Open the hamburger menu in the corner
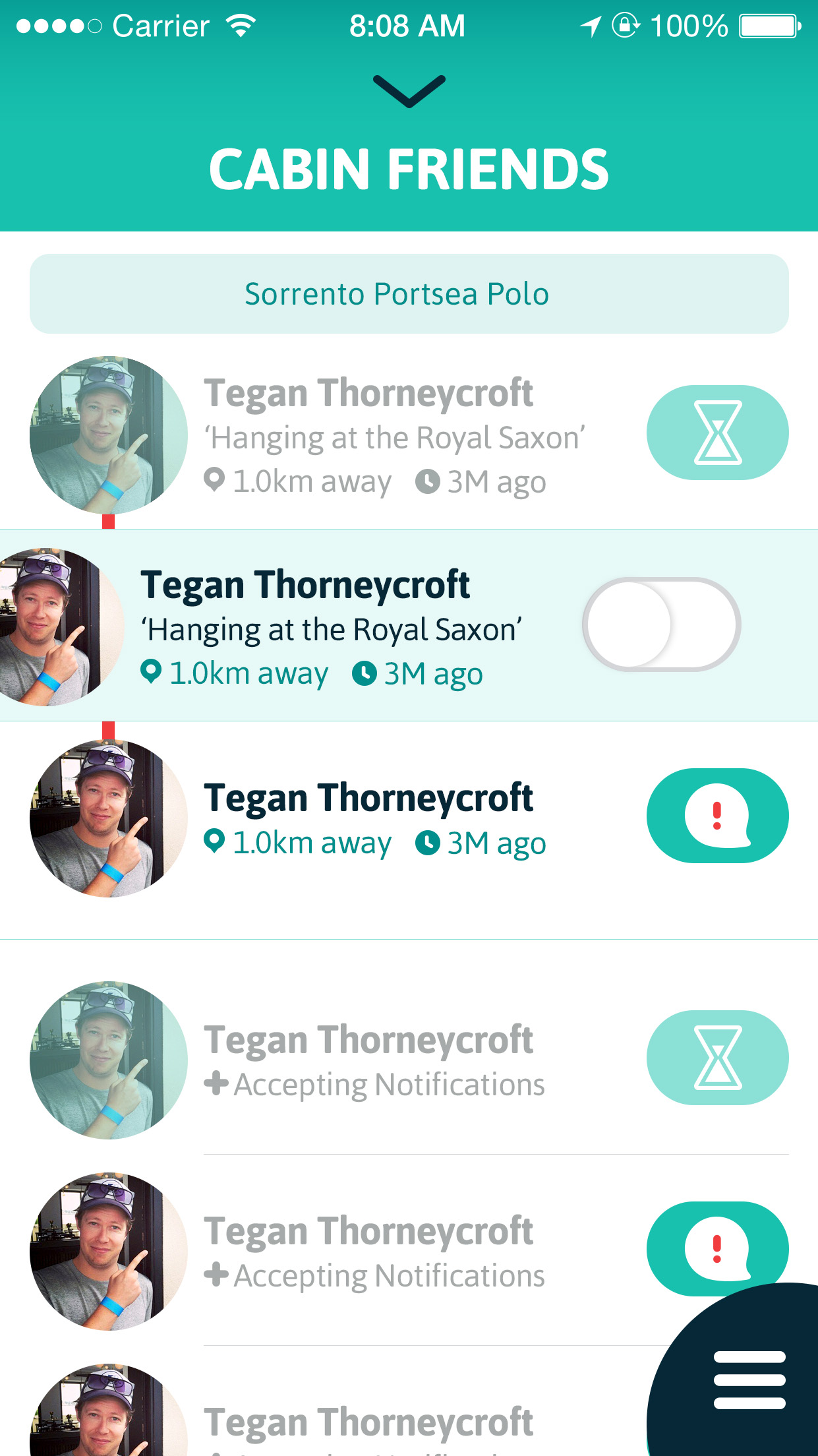This screenshot has width=818, height=1456. point(749,1380)
